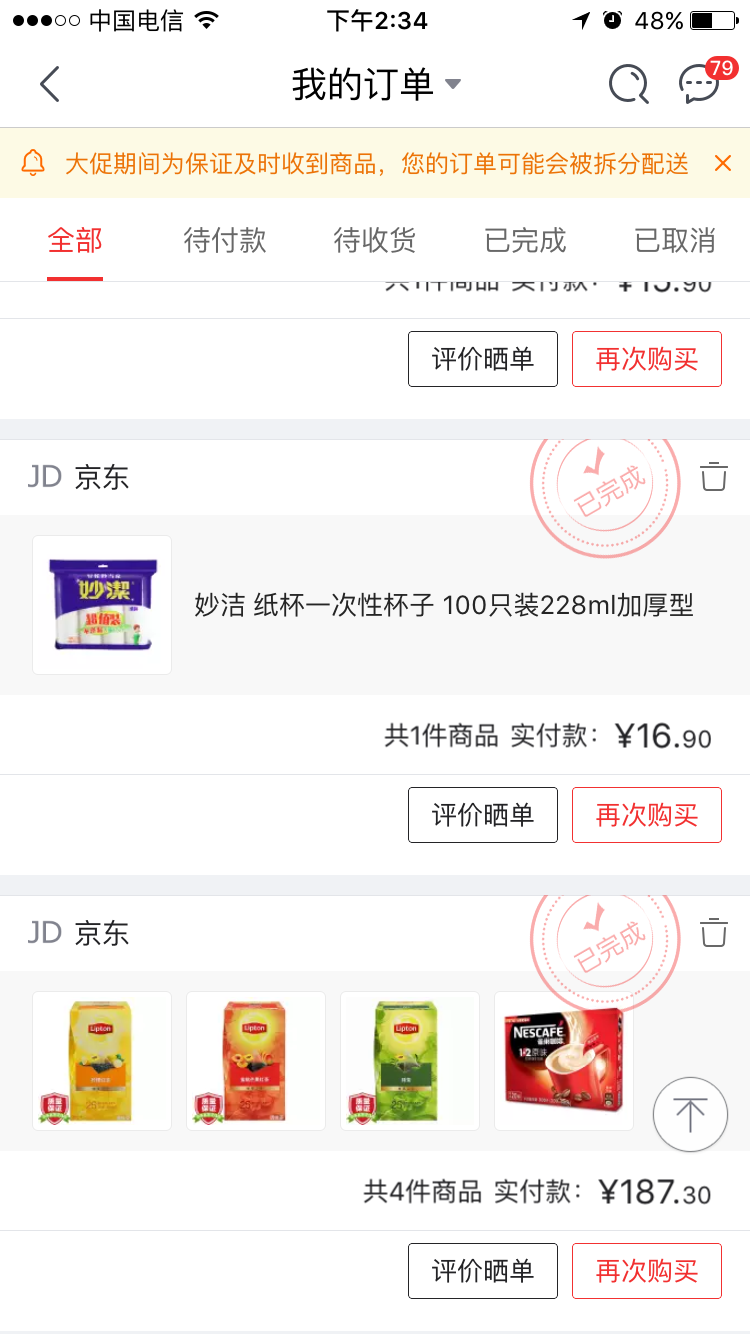This screenshot has width=750, height=1334.
Task: View 已完成 orders tab
Action: coord(525,240)
